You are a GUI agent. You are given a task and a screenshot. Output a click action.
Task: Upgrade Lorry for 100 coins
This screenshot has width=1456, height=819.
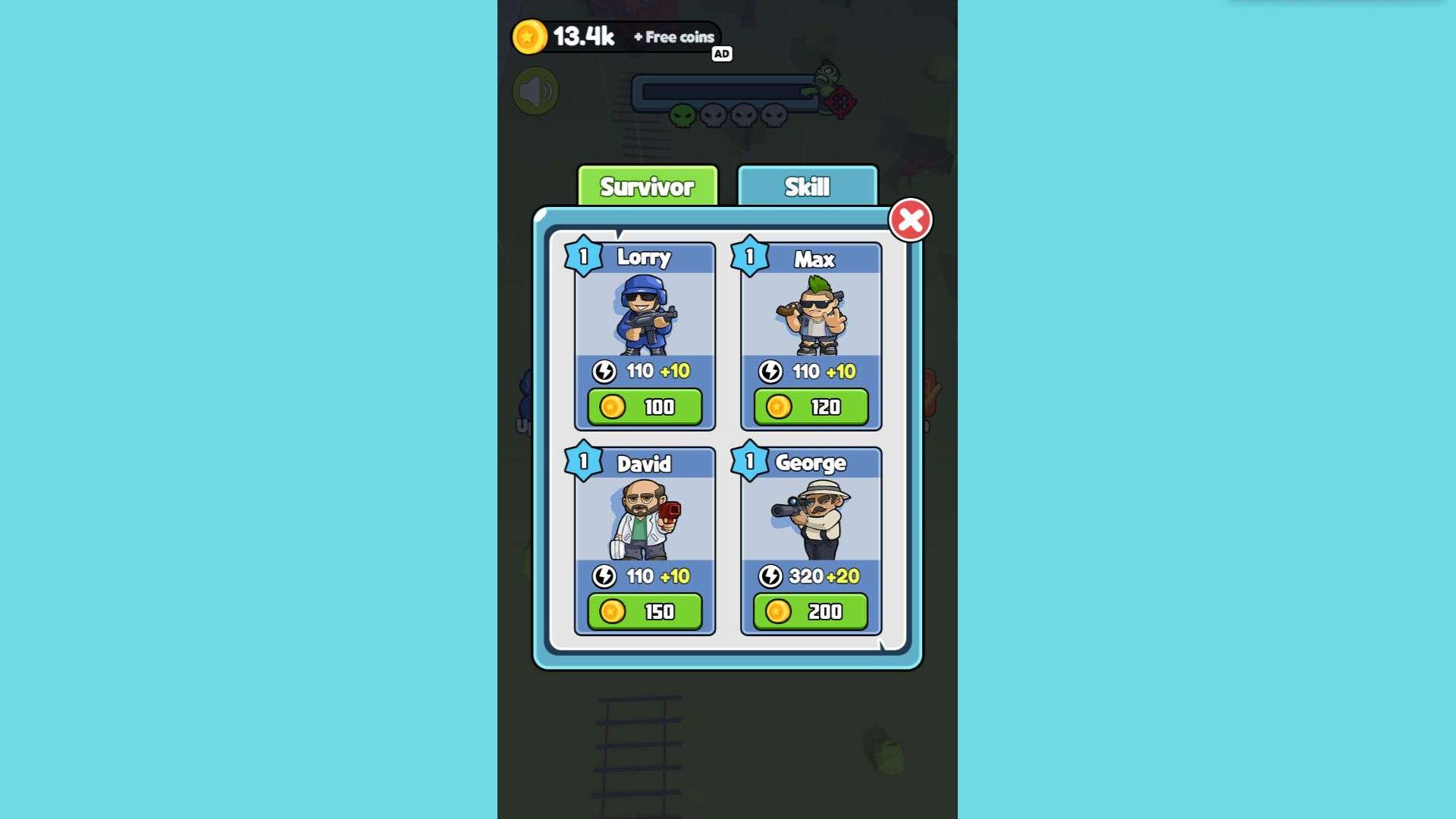[645, 407]
